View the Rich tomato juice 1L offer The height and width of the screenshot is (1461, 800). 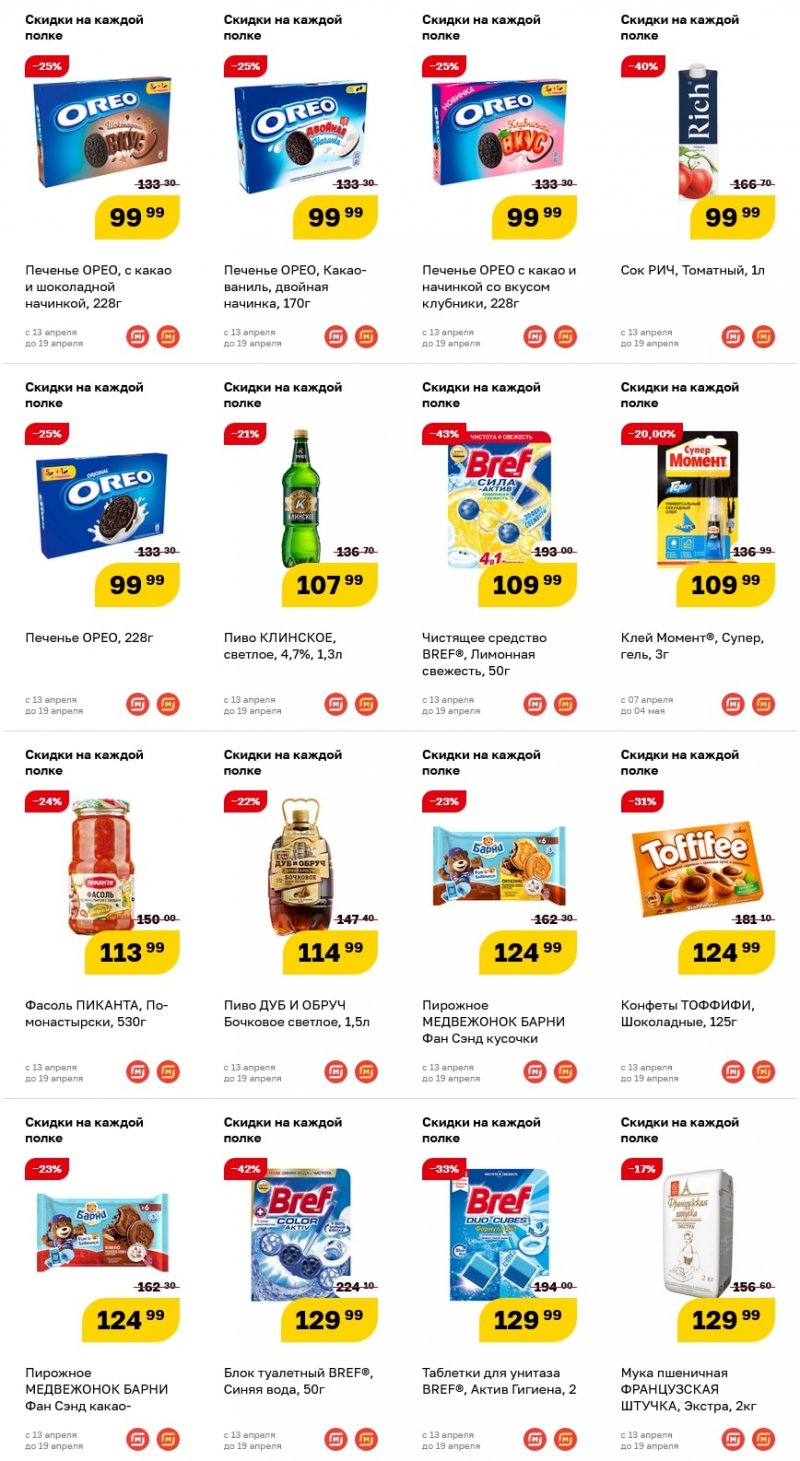[698, 130]
